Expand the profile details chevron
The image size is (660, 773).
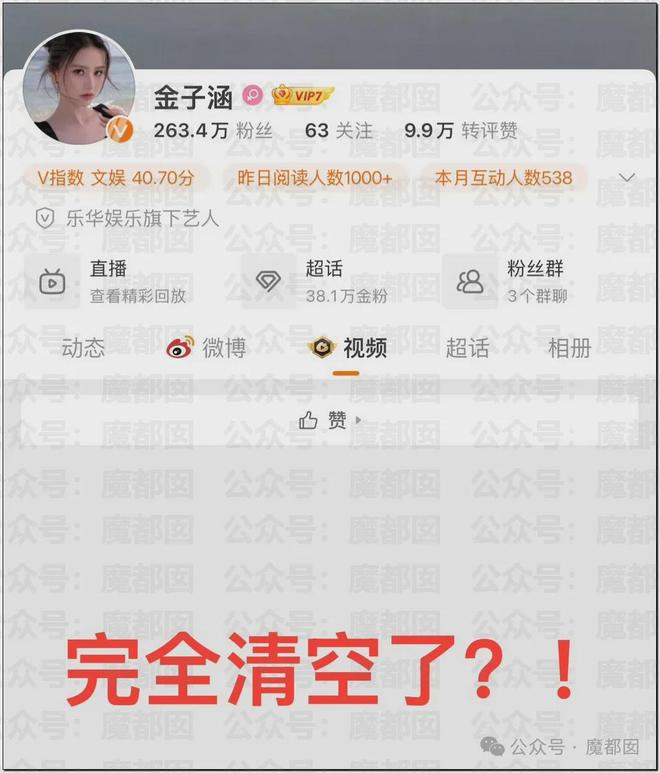pos(628,178)
